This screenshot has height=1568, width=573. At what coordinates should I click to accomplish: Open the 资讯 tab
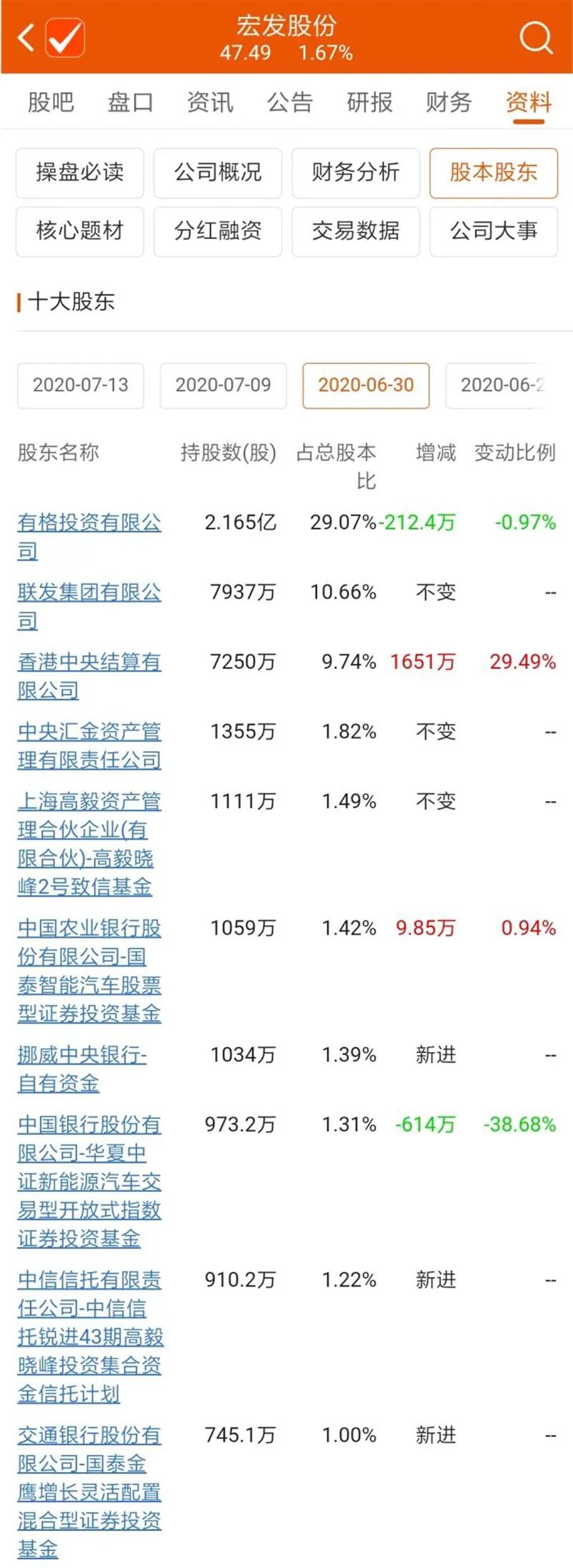point(210,102)
